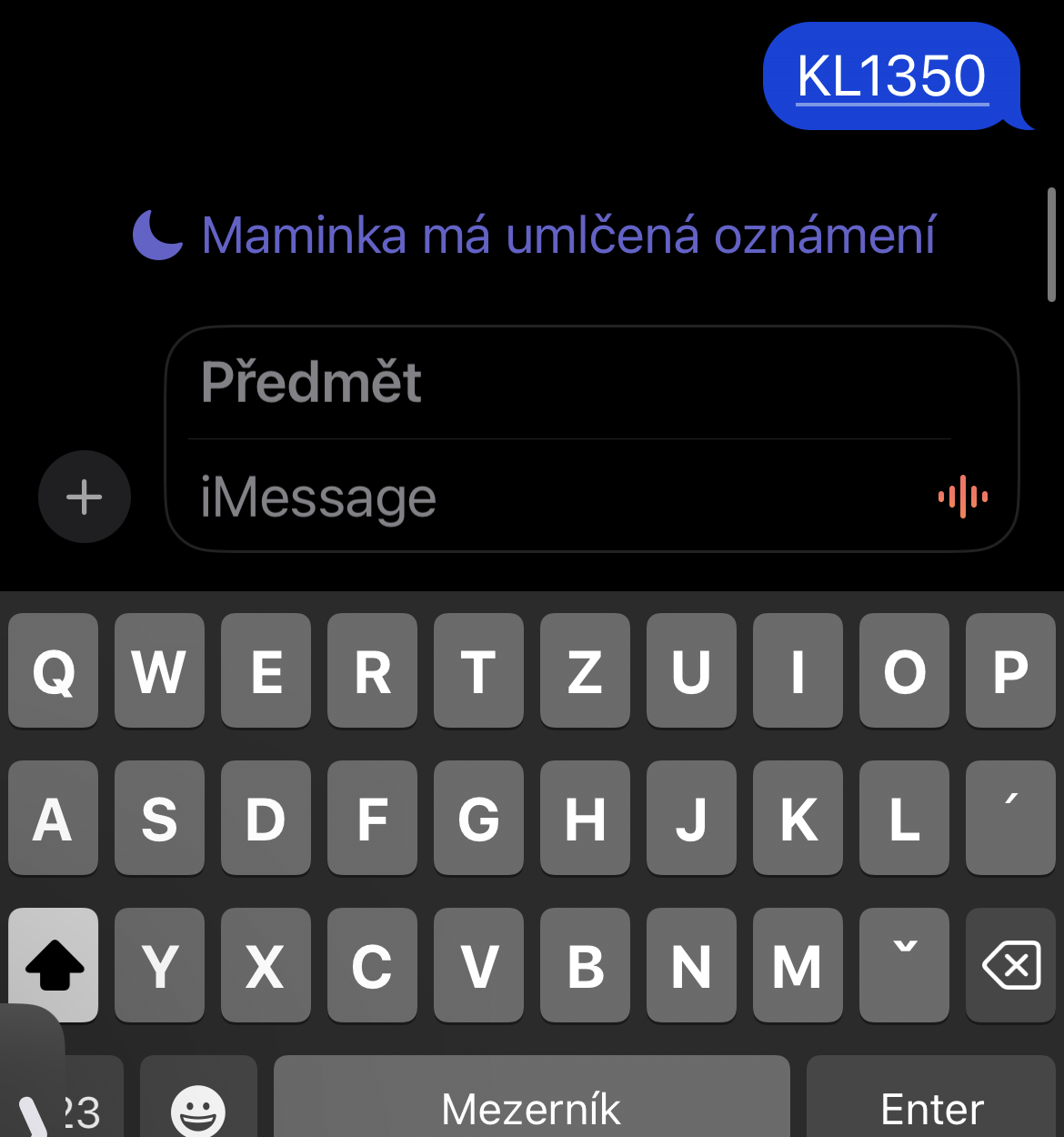This screenshot has width=1064, height=1137.
Task: Open the plus attachments menu
Action: [x=85, y=497]
